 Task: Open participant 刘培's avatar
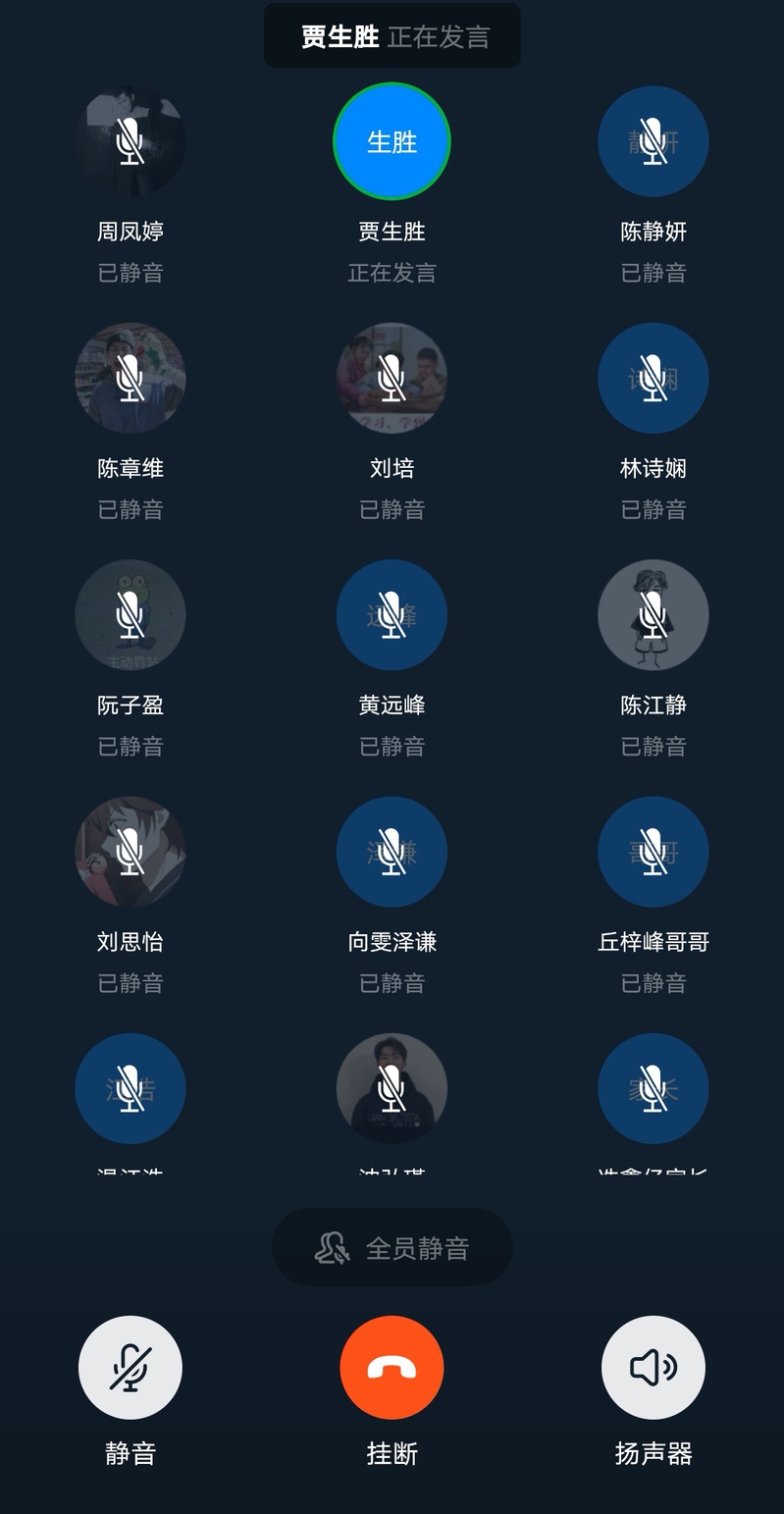point(392,378)
